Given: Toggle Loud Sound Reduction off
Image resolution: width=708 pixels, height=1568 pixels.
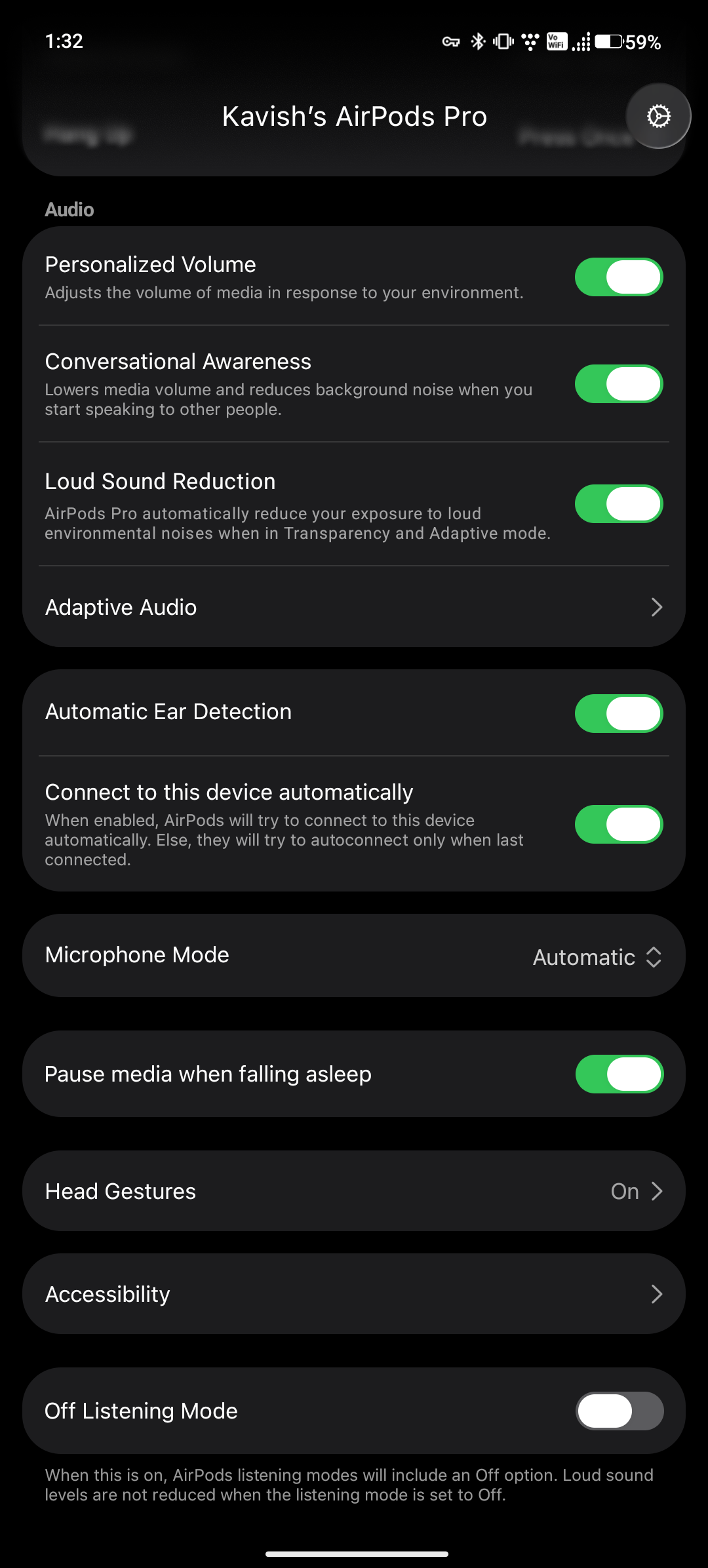Looking at the screenshot, I should 618,503.
